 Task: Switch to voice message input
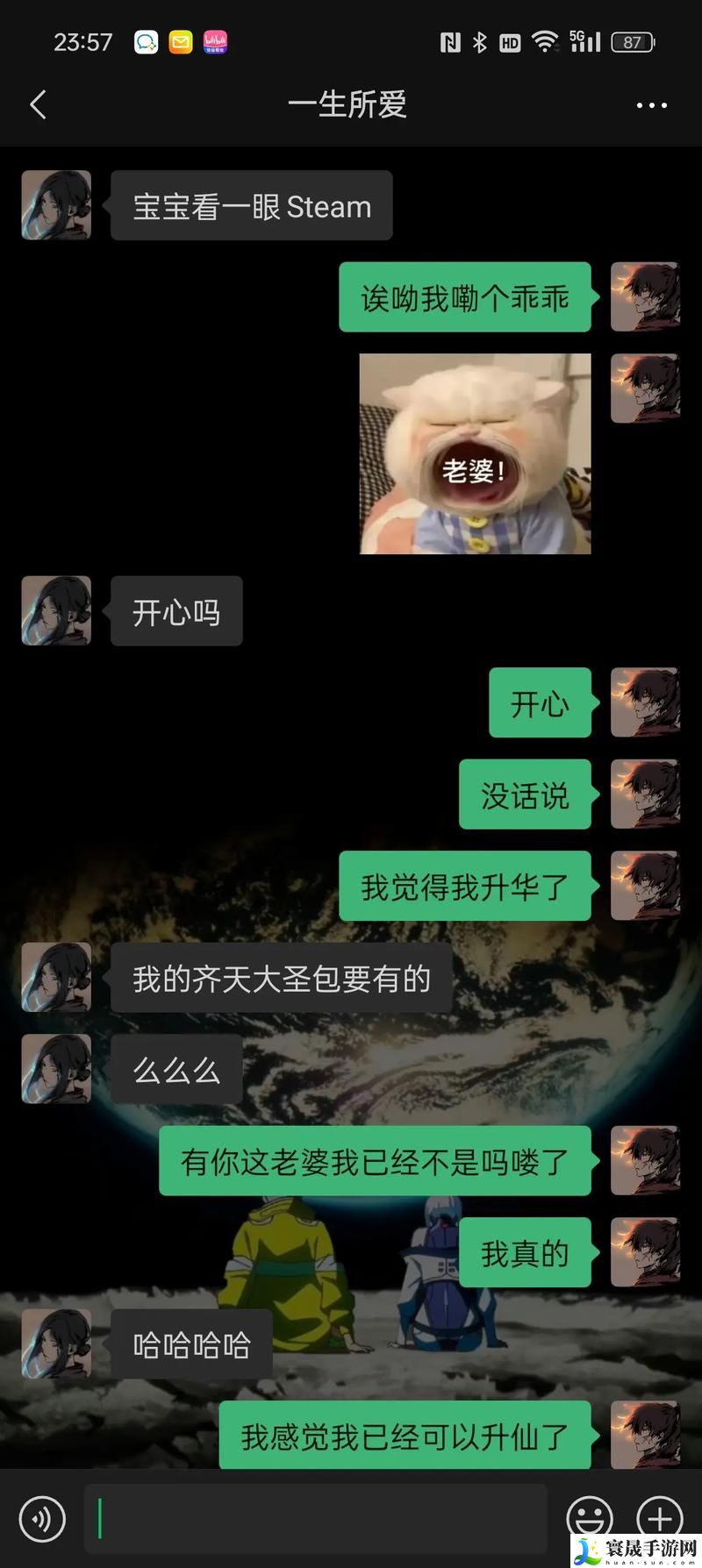click(42, 1518)
